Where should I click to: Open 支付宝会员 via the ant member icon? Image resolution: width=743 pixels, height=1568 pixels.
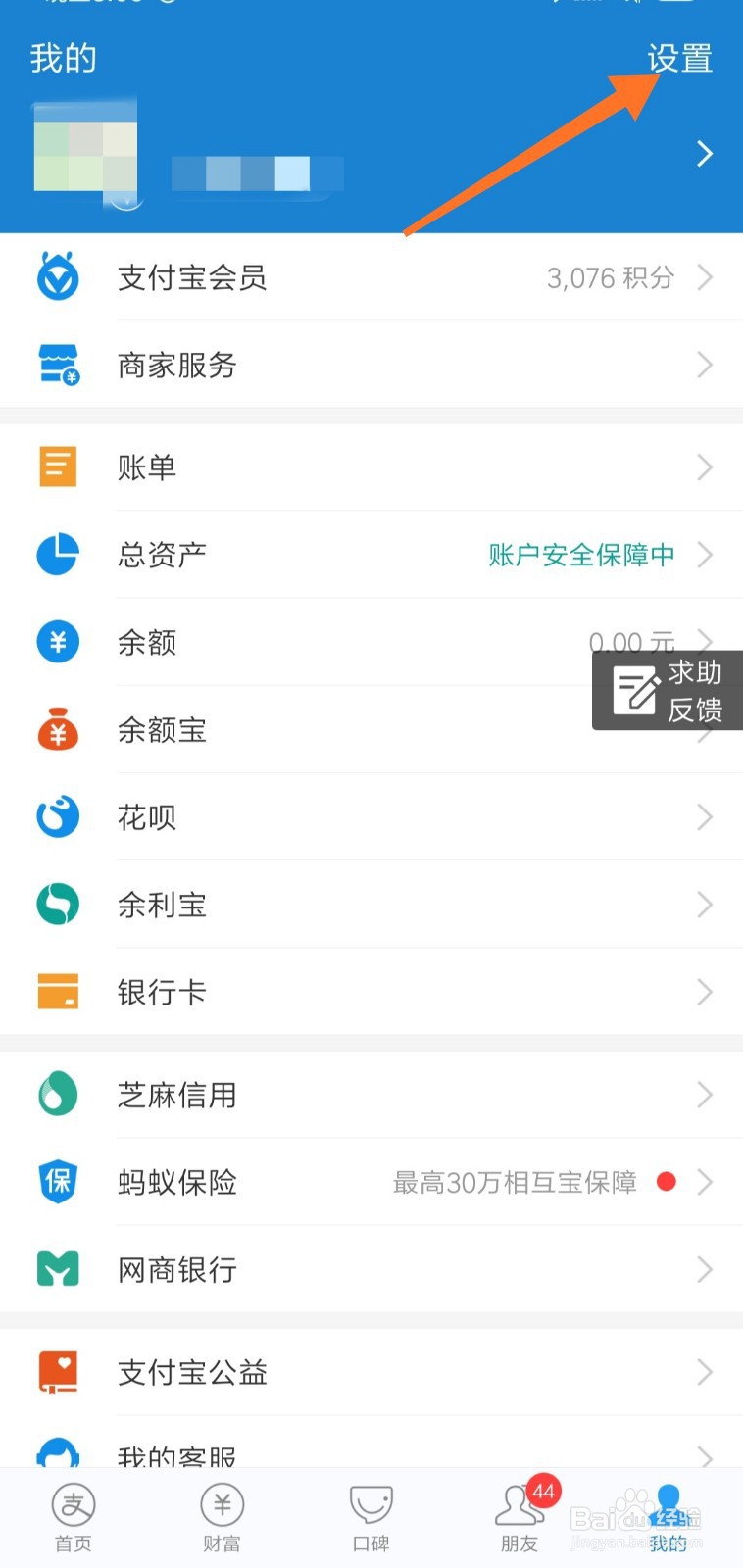57,277
